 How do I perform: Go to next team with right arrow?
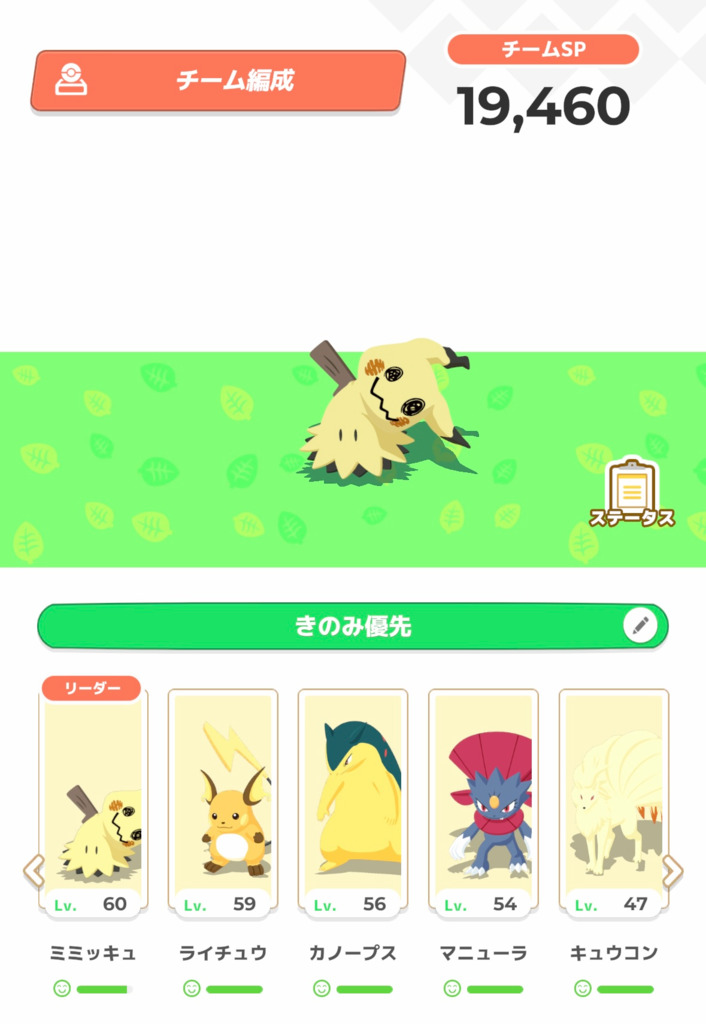click(673, 871)
